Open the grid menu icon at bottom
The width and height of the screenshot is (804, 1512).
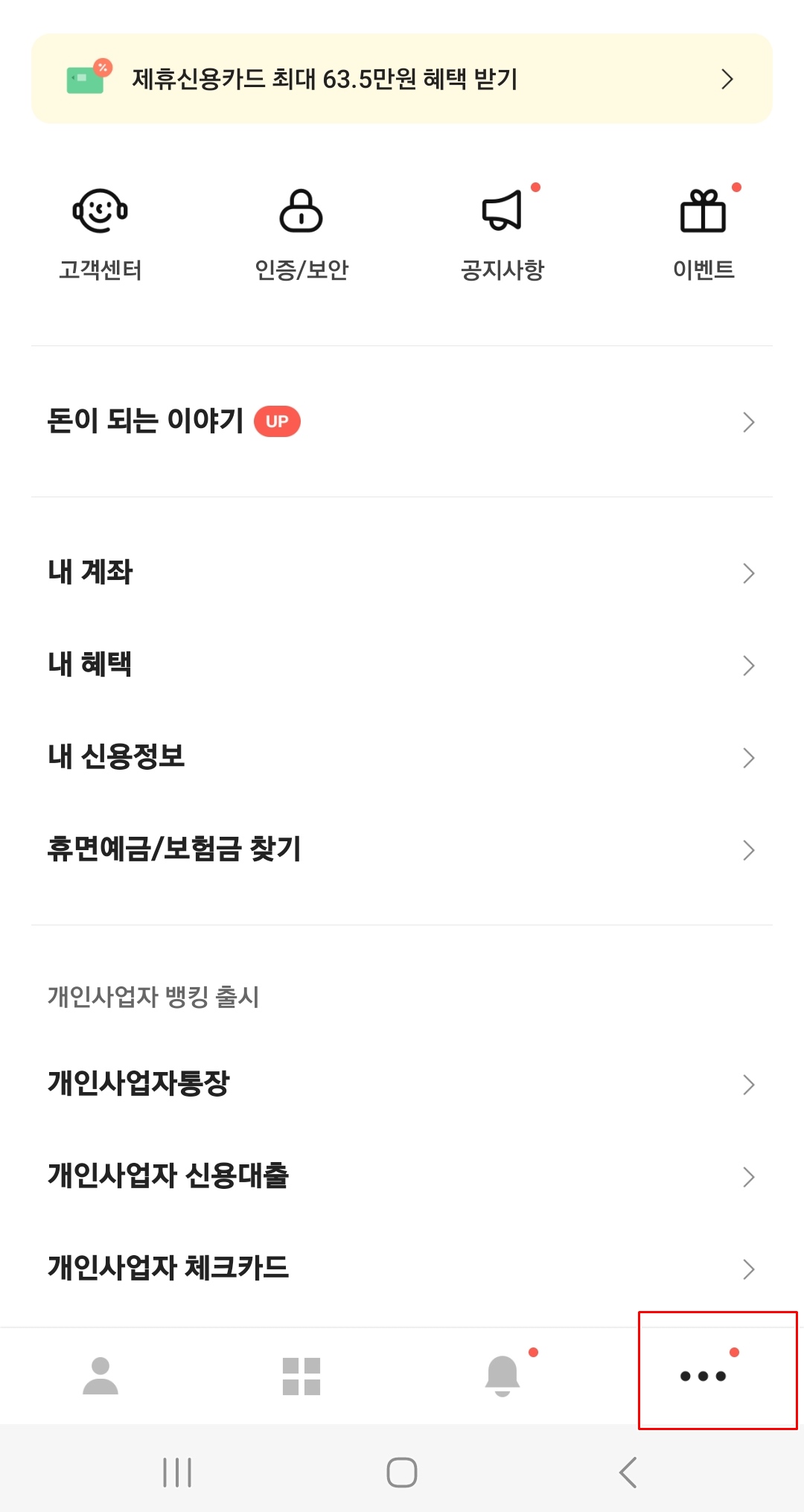tap(301, 1374)
